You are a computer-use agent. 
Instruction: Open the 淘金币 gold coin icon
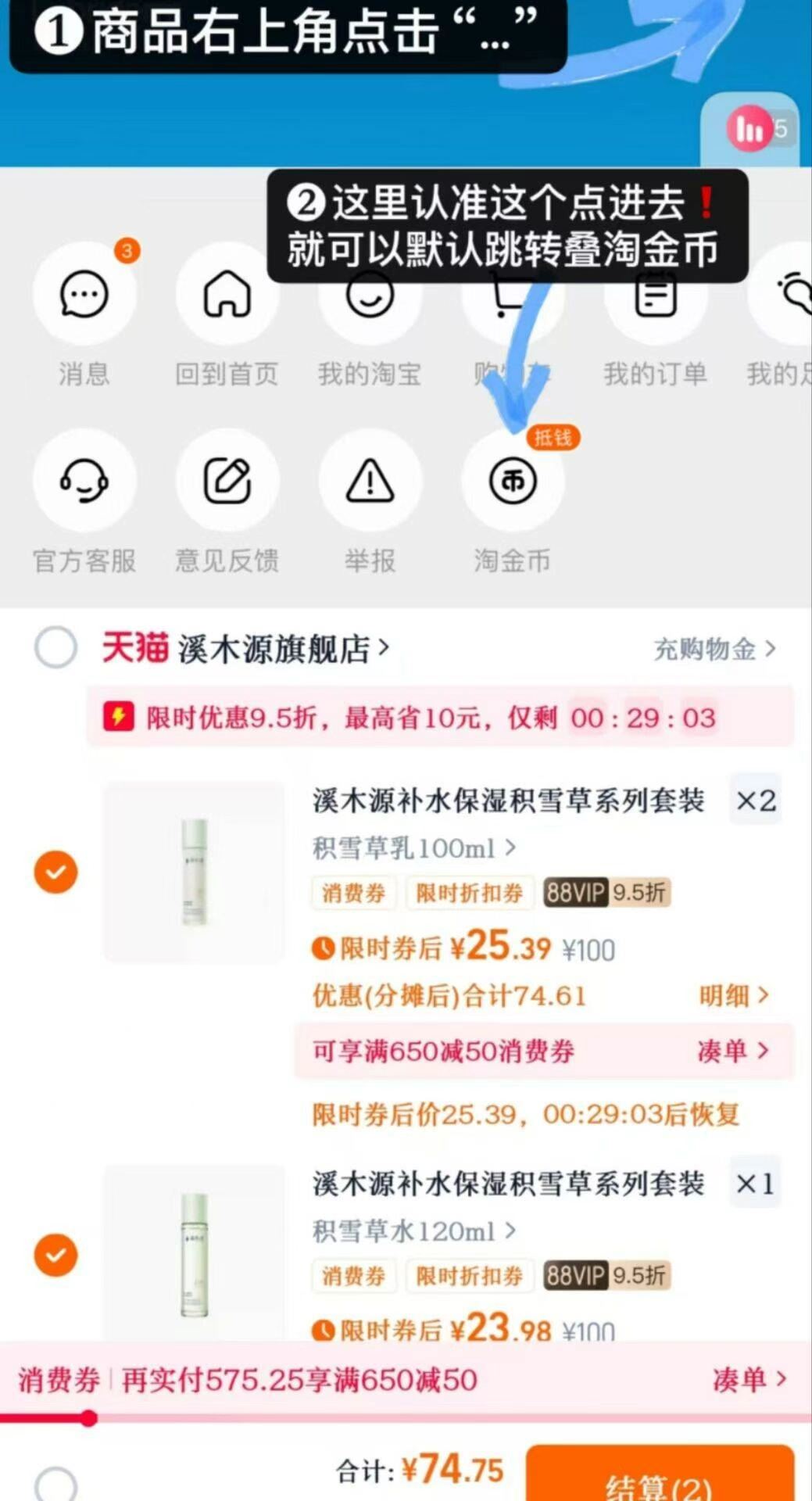(511, 482)
